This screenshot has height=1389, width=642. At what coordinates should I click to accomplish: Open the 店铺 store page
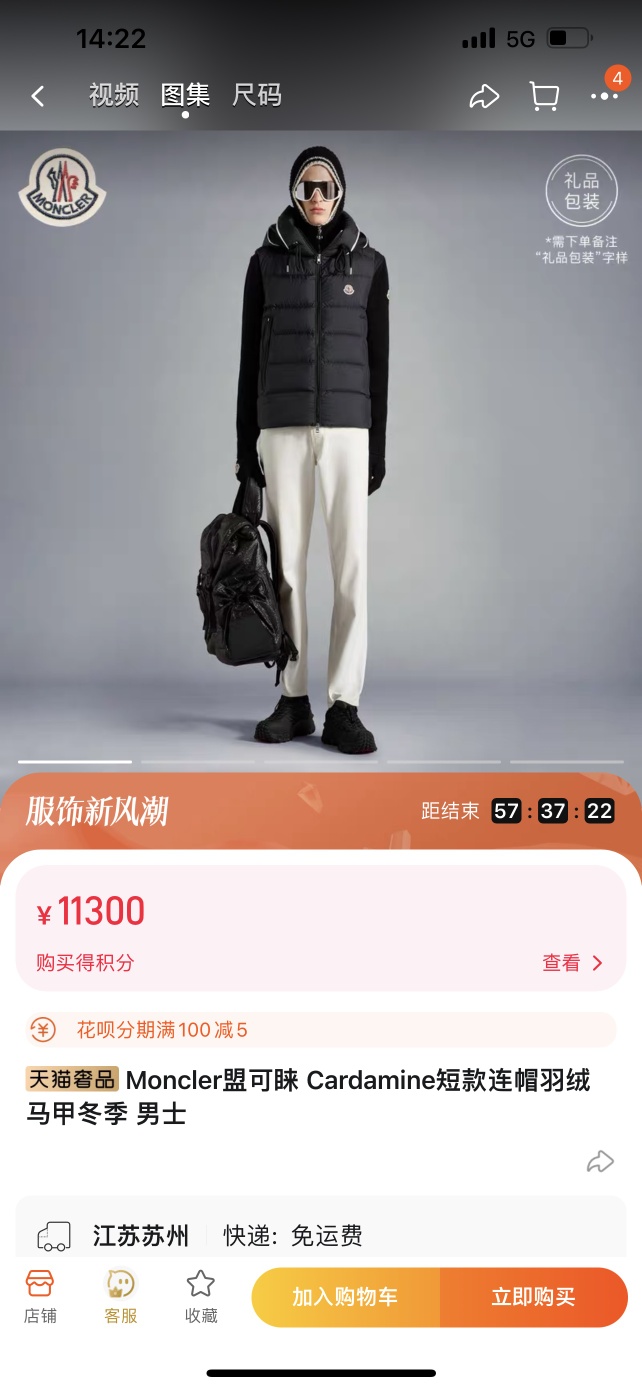(40, 1296)
